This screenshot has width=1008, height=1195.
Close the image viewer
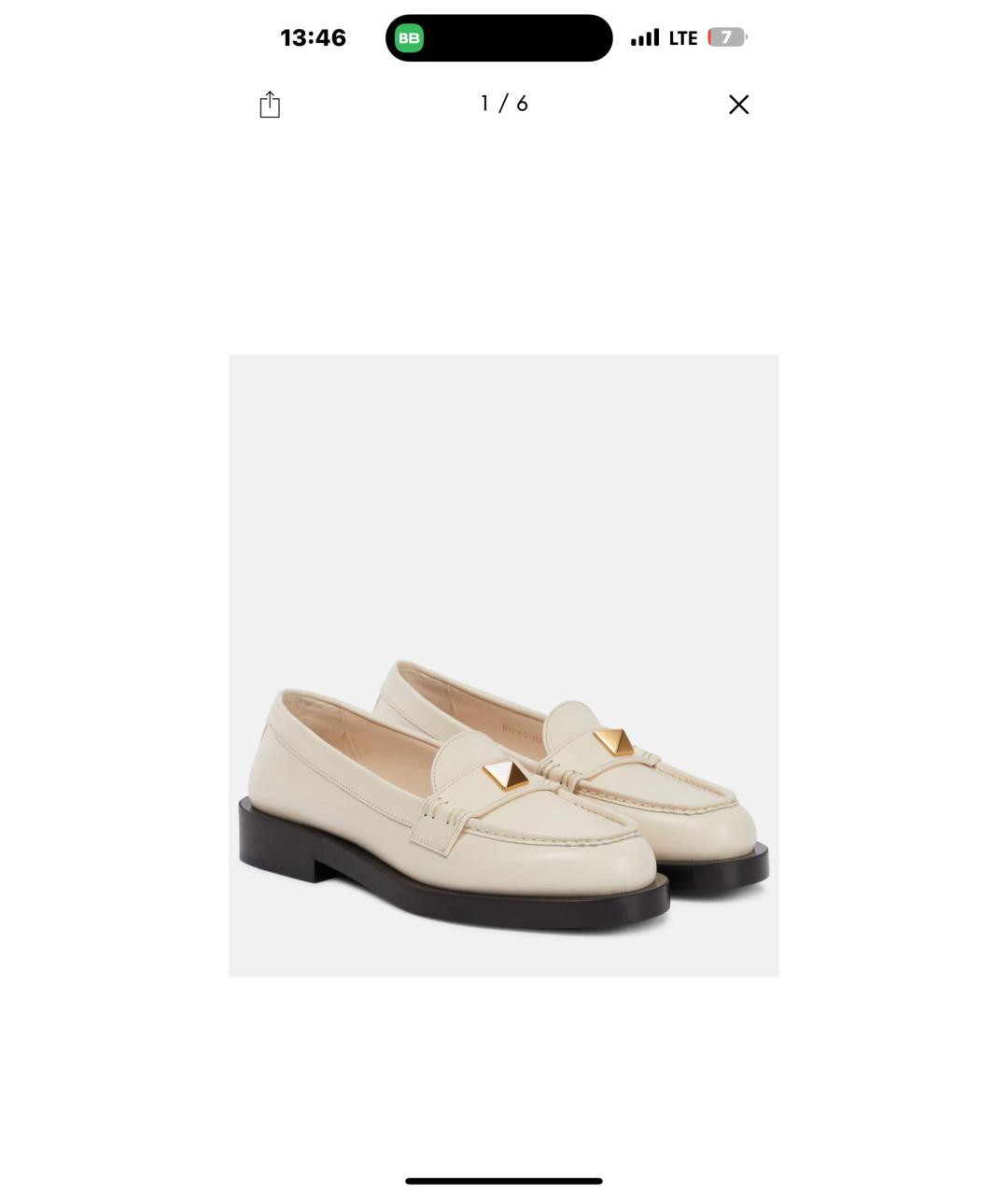(738, 105)
